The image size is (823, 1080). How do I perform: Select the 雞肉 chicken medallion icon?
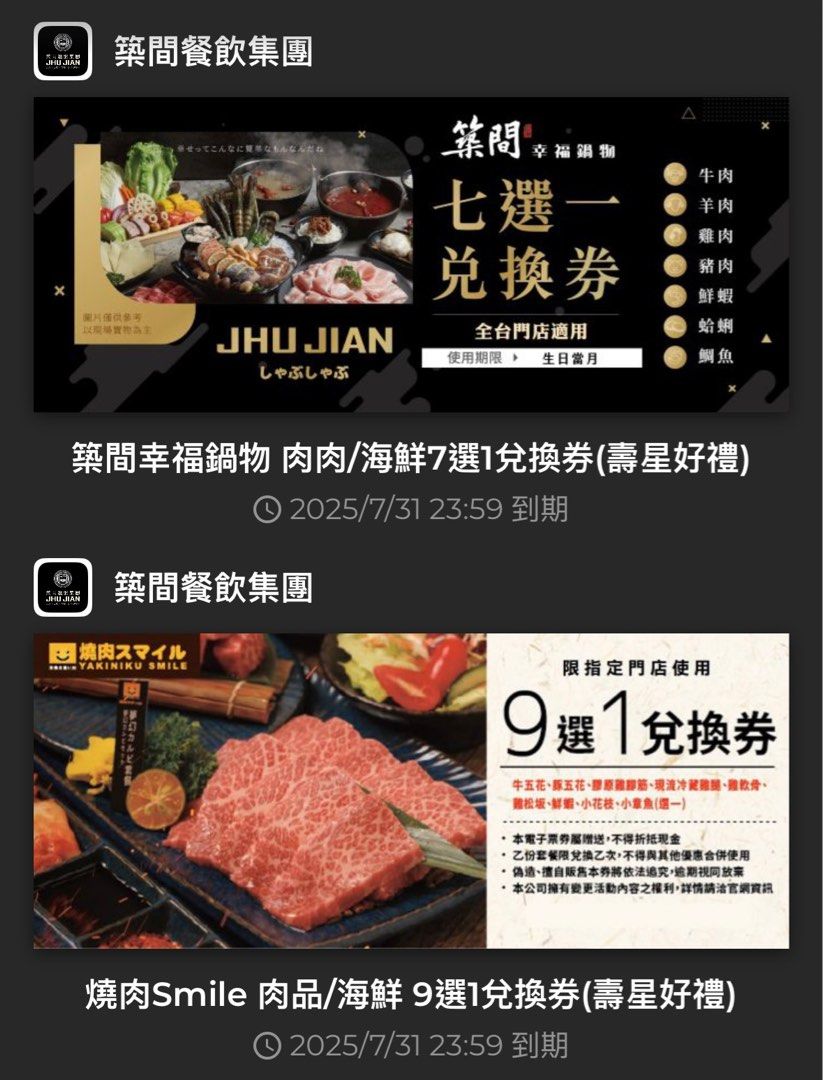point(674,235)
